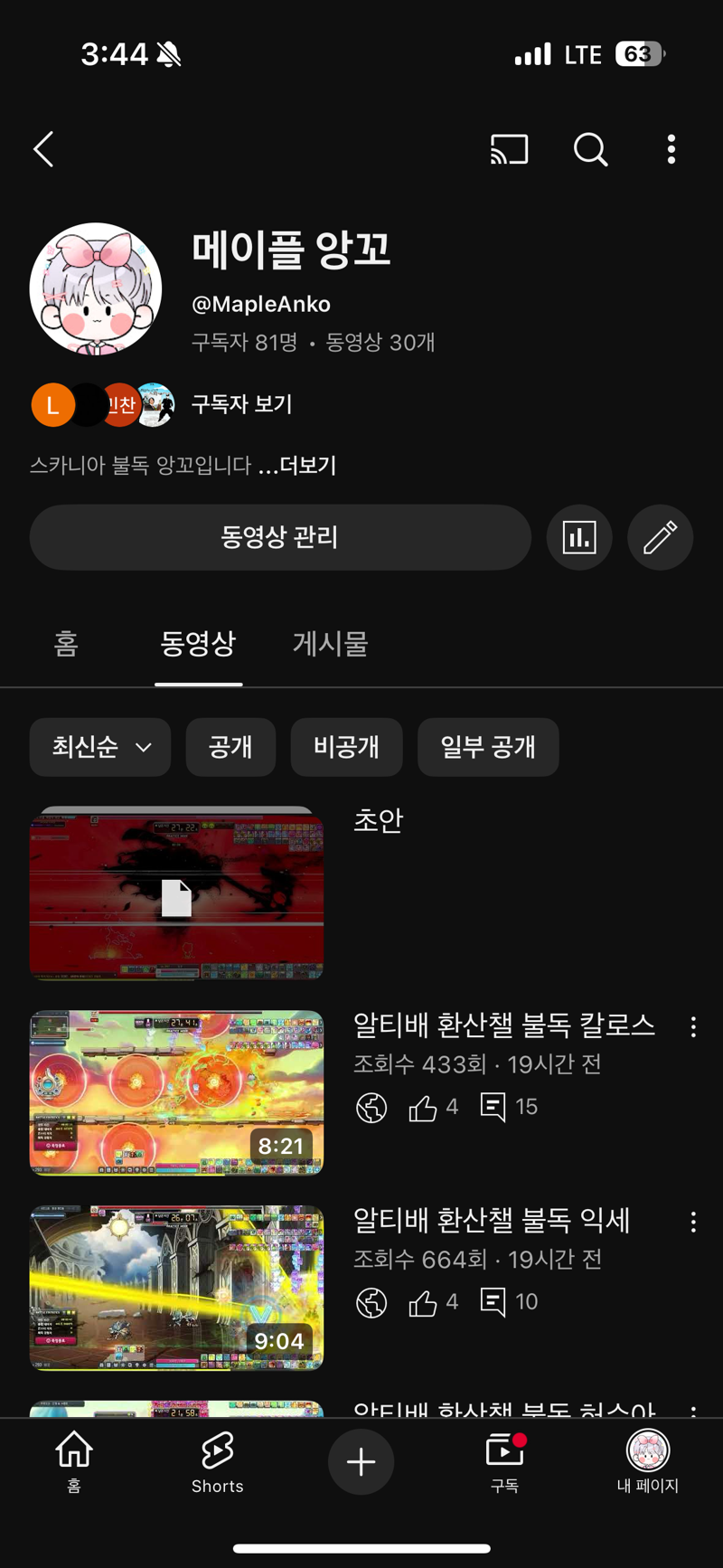Viewport: 723px width, 1568px height.
Task: Filter videos by 일부 공개 chip
Action: pos(488,747)
